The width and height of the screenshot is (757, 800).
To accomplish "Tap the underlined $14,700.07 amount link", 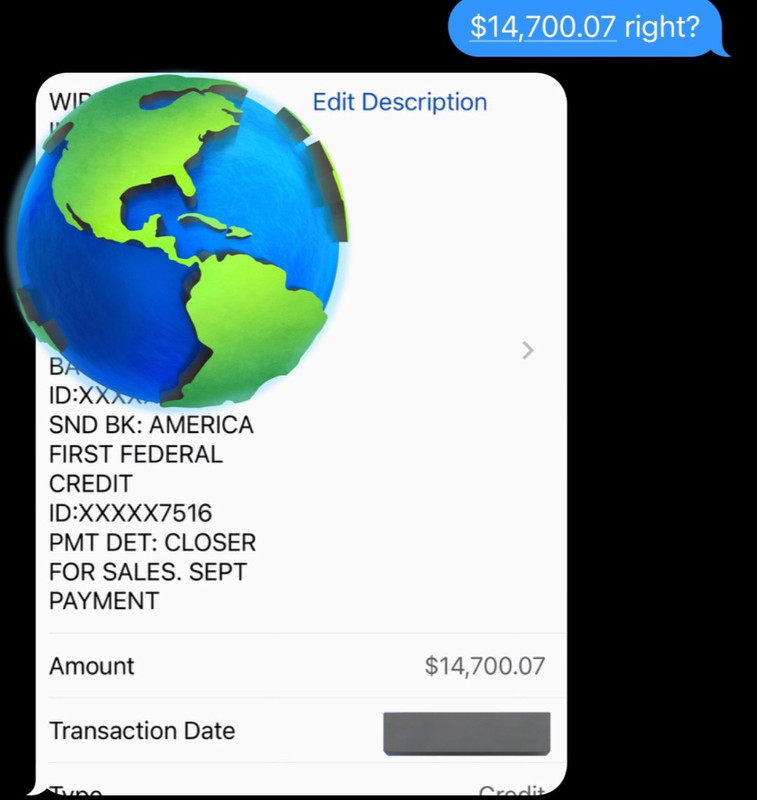I will tap(542, 27).
